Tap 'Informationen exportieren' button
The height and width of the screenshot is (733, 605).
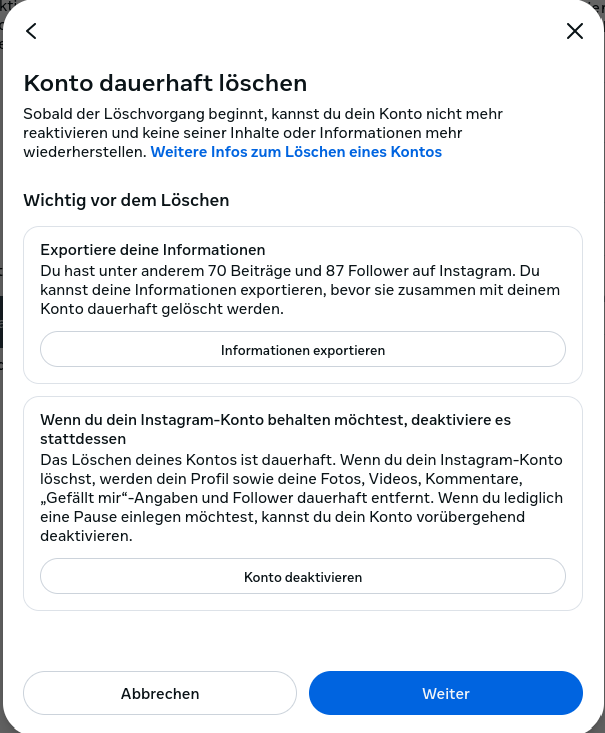(303, 350)
